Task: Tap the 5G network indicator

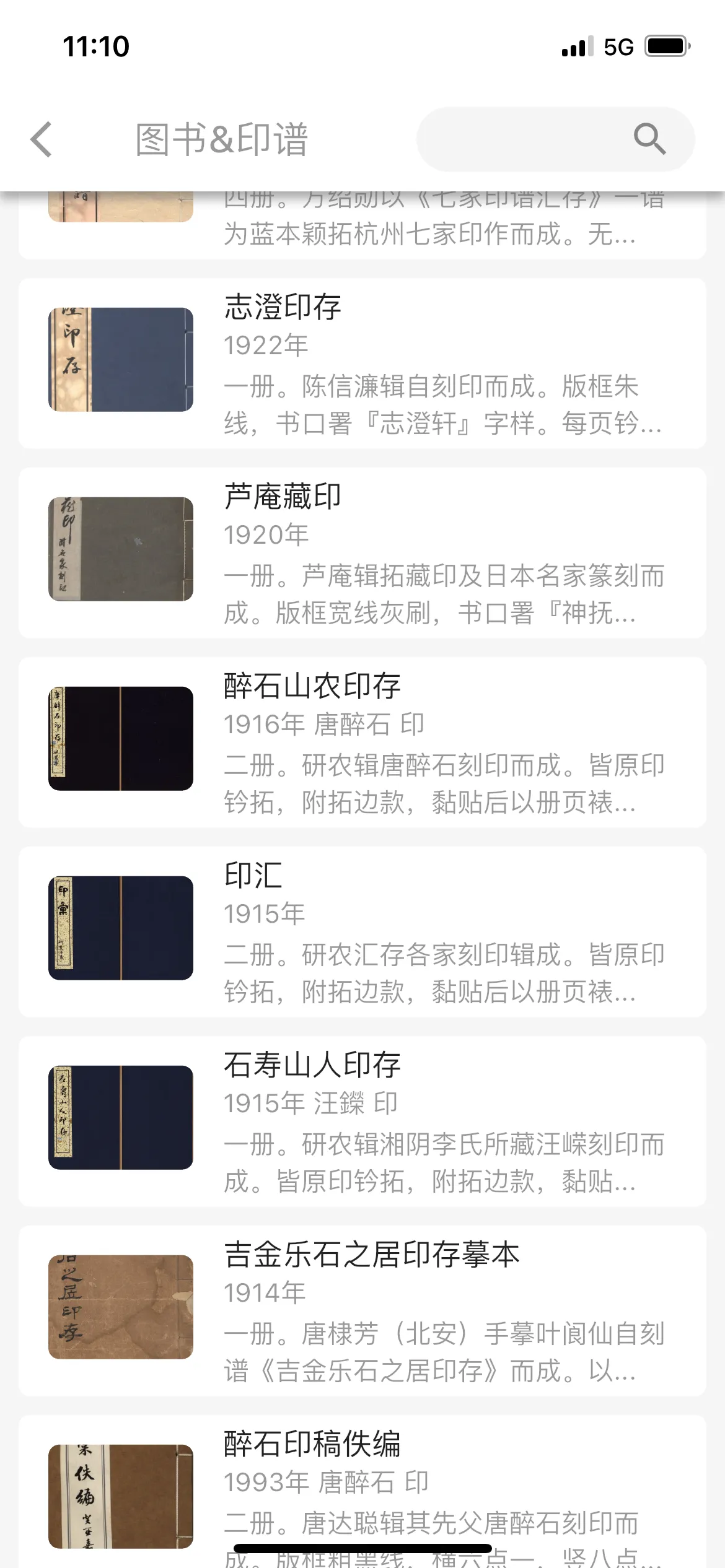Action: (x=617, y=46)
